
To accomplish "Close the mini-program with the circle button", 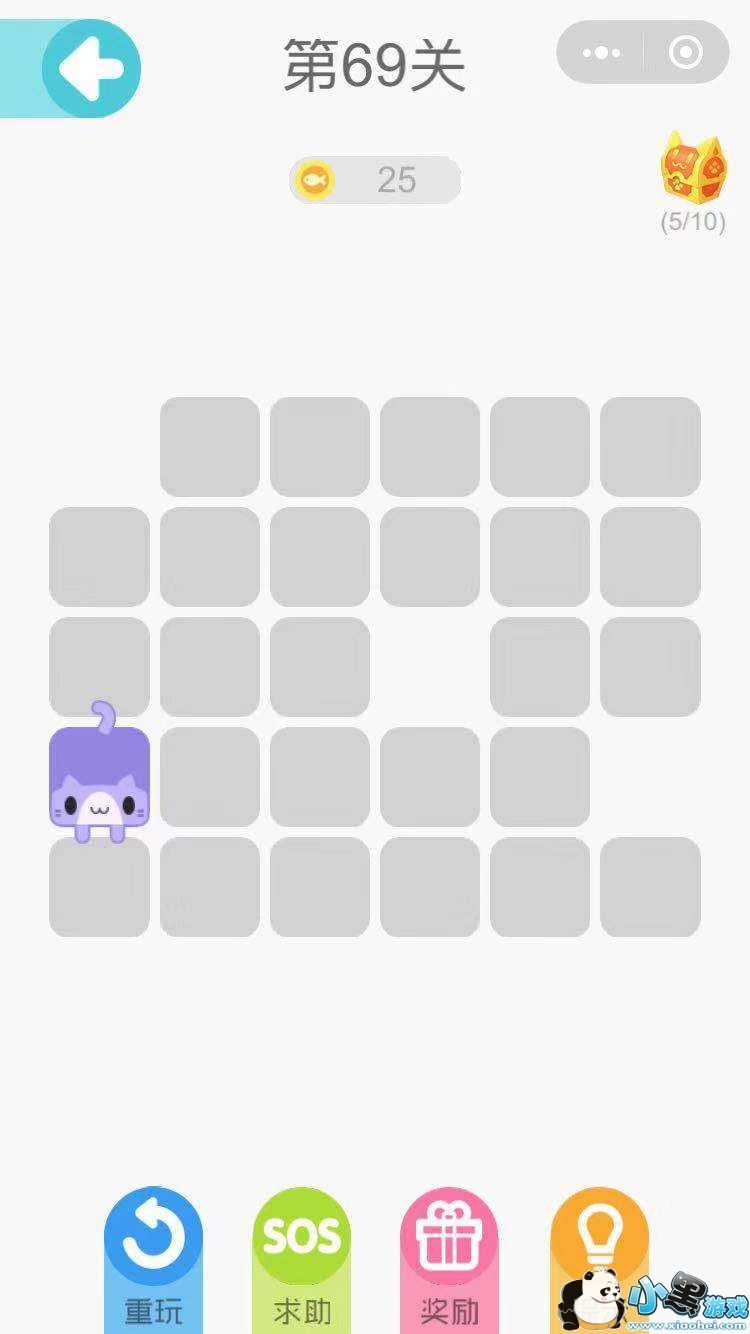I will tap(686, 52).
